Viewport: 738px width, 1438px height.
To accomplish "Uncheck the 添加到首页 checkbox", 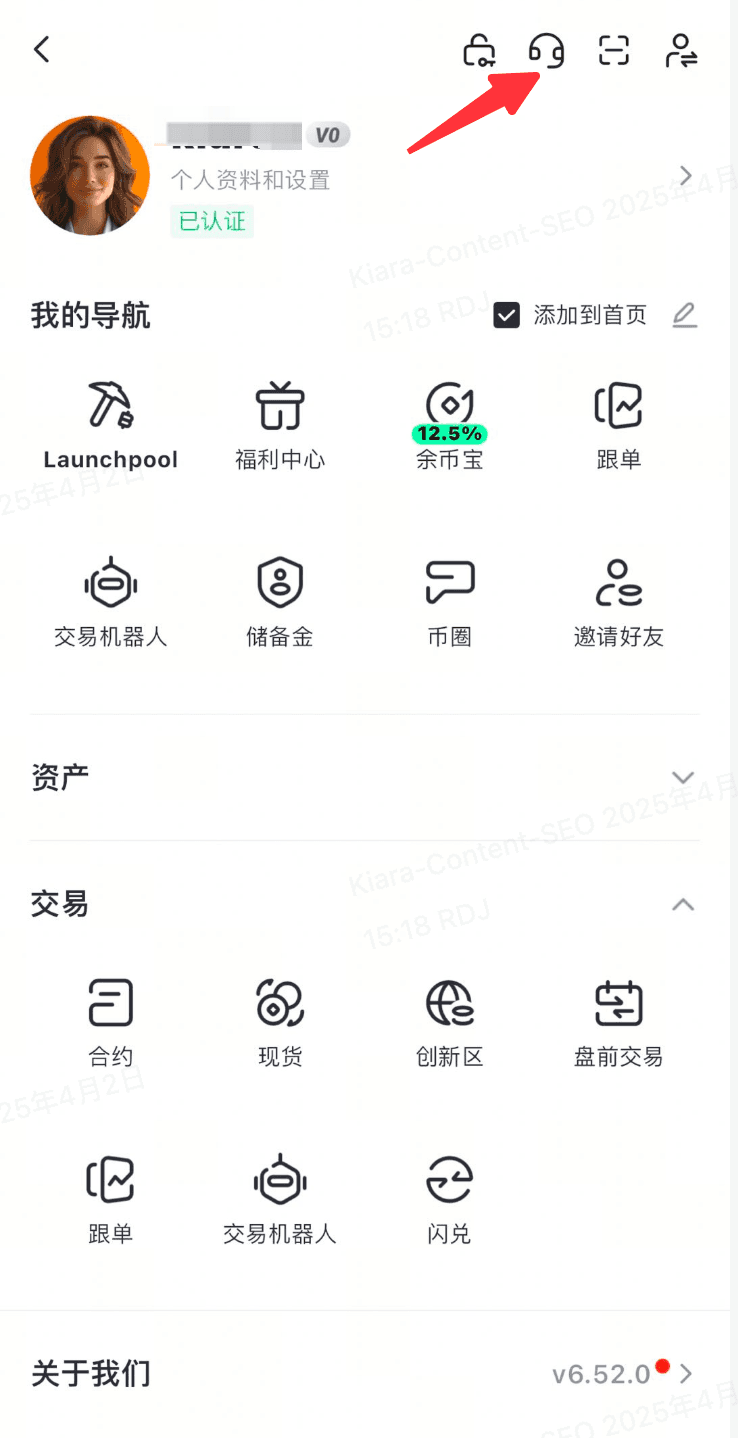I will [x=507, y=315].
